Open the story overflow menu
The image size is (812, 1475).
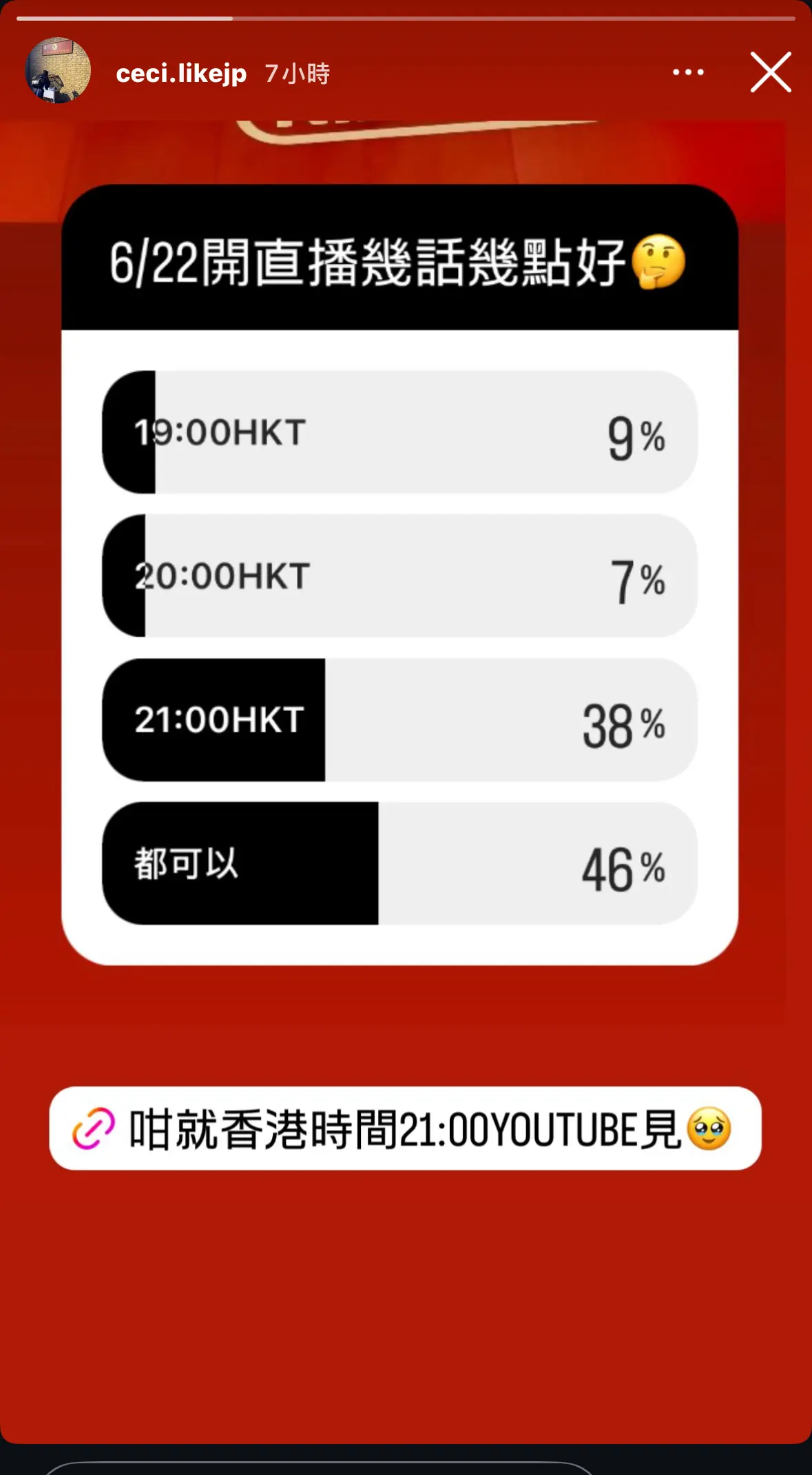point(688,72)
